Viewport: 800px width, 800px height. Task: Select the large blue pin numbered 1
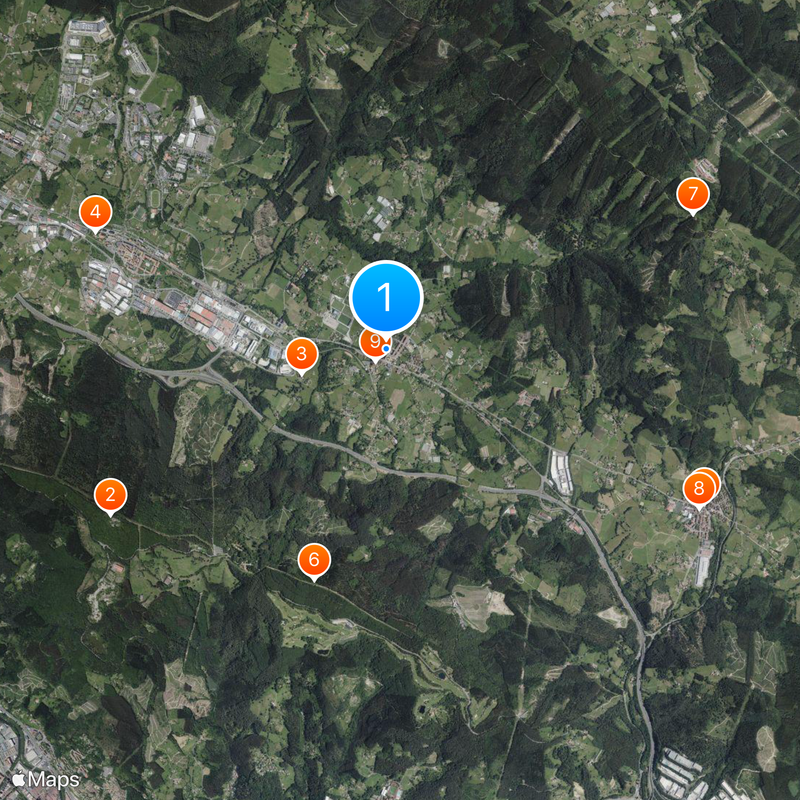point(387,296)
